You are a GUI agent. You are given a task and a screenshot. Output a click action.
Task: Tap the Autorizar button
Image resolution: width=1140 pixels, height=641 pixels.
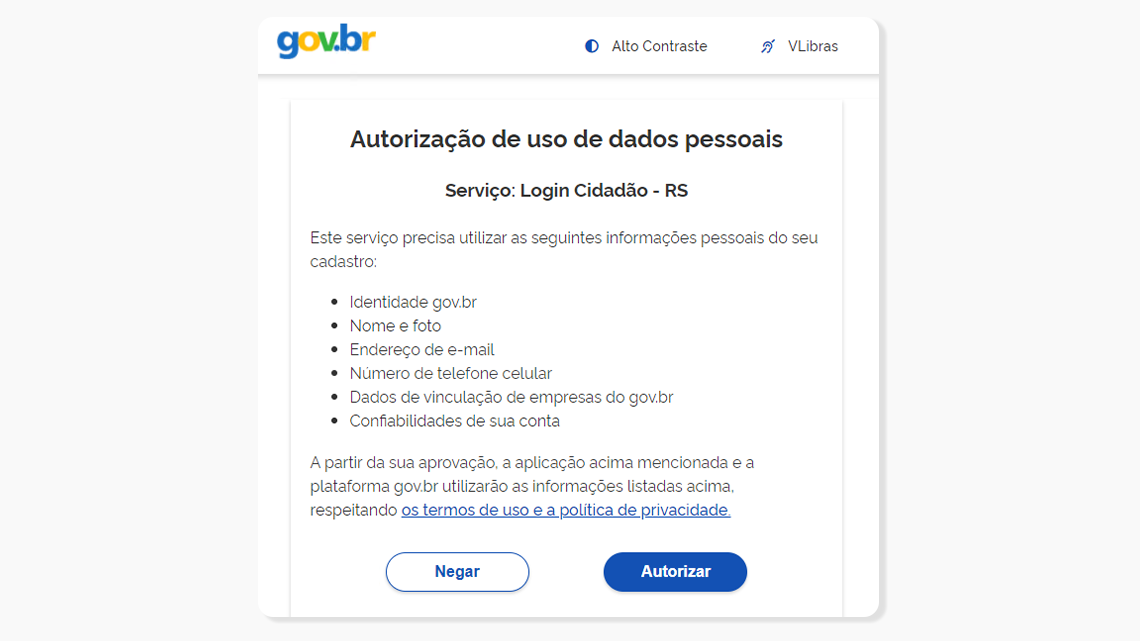click(675, 572)
